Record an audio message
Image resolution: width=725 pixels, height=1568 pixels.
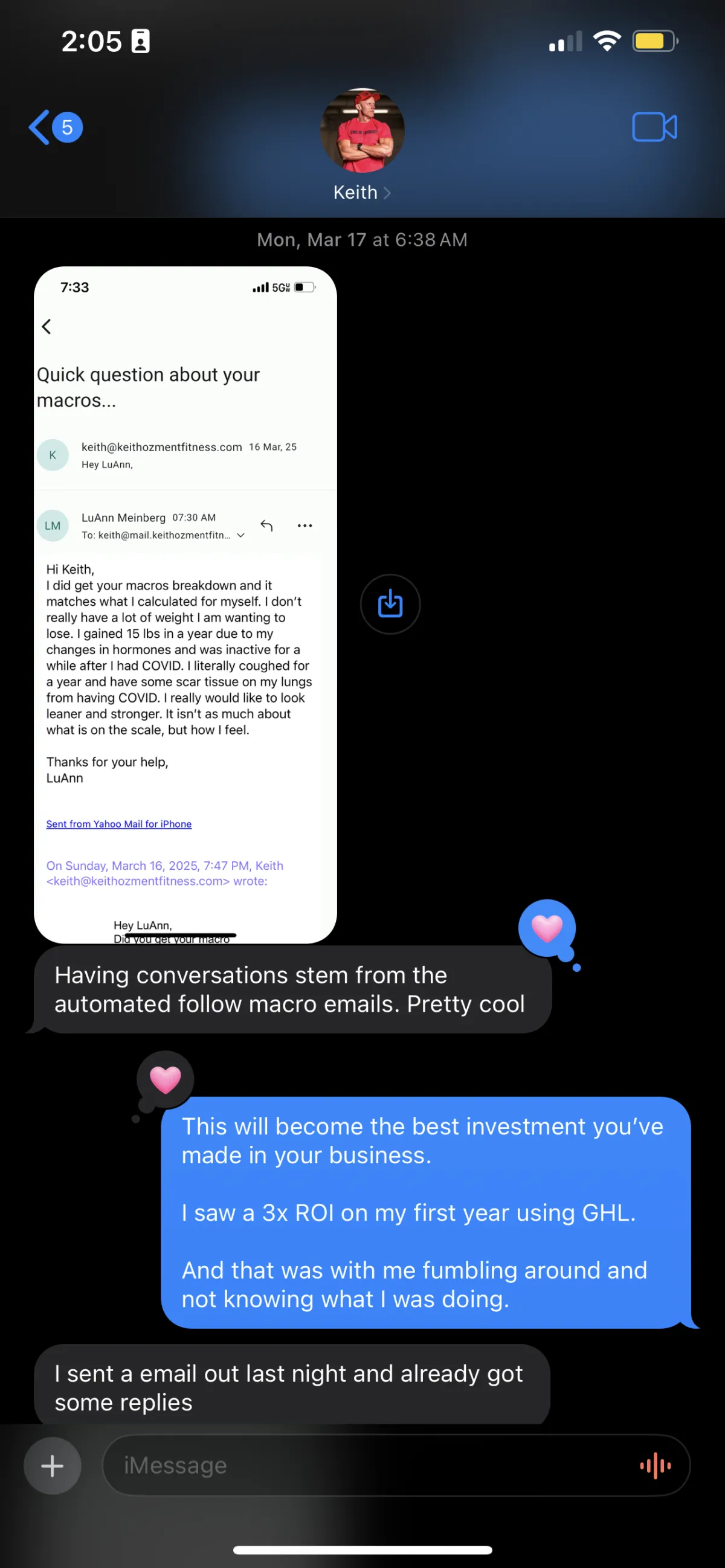(x=655, y=1466)
